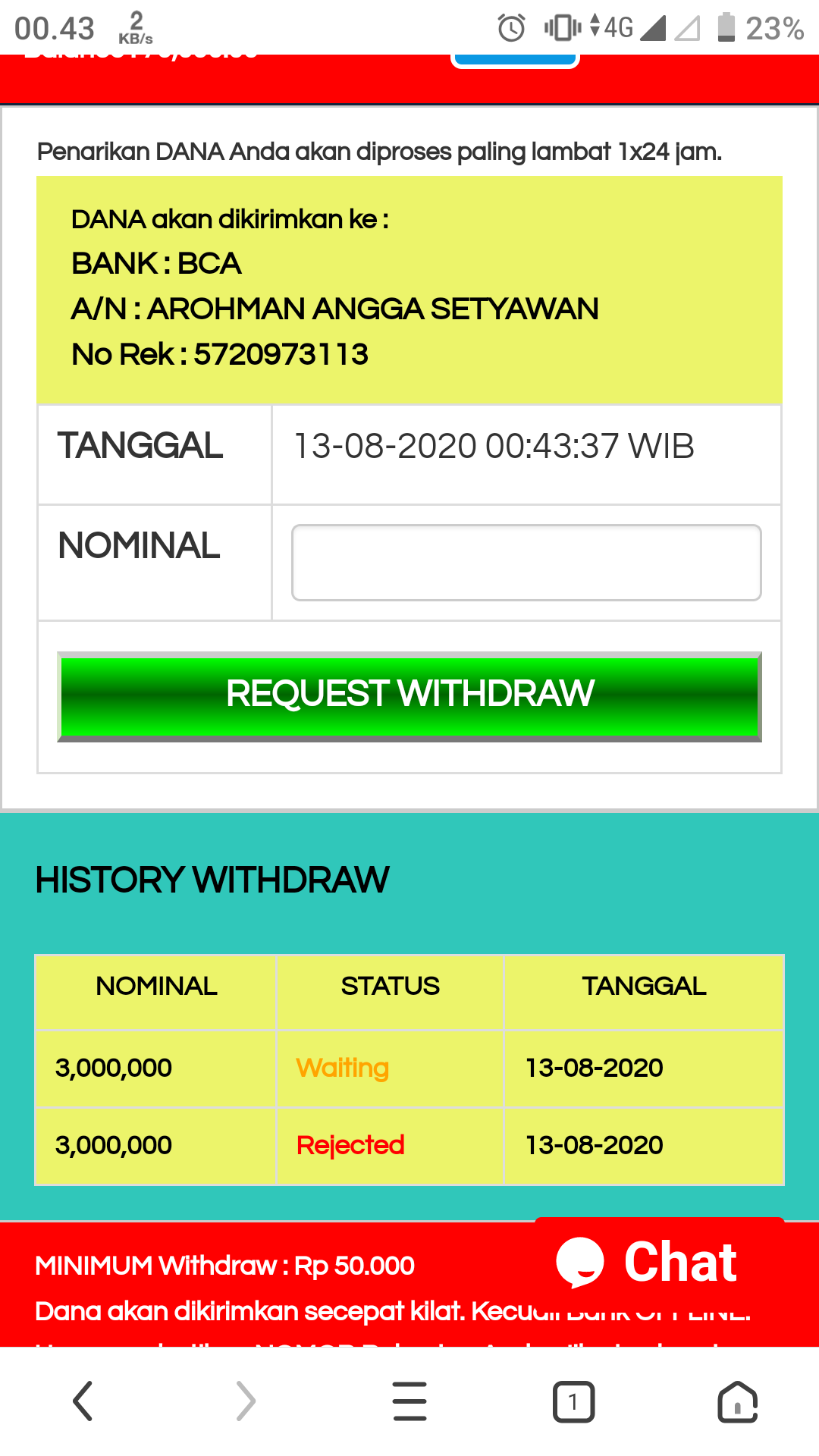Tap the NOMINAL amount input field
The width and height of the screenshot is (819, 1456).
point(526,563)
